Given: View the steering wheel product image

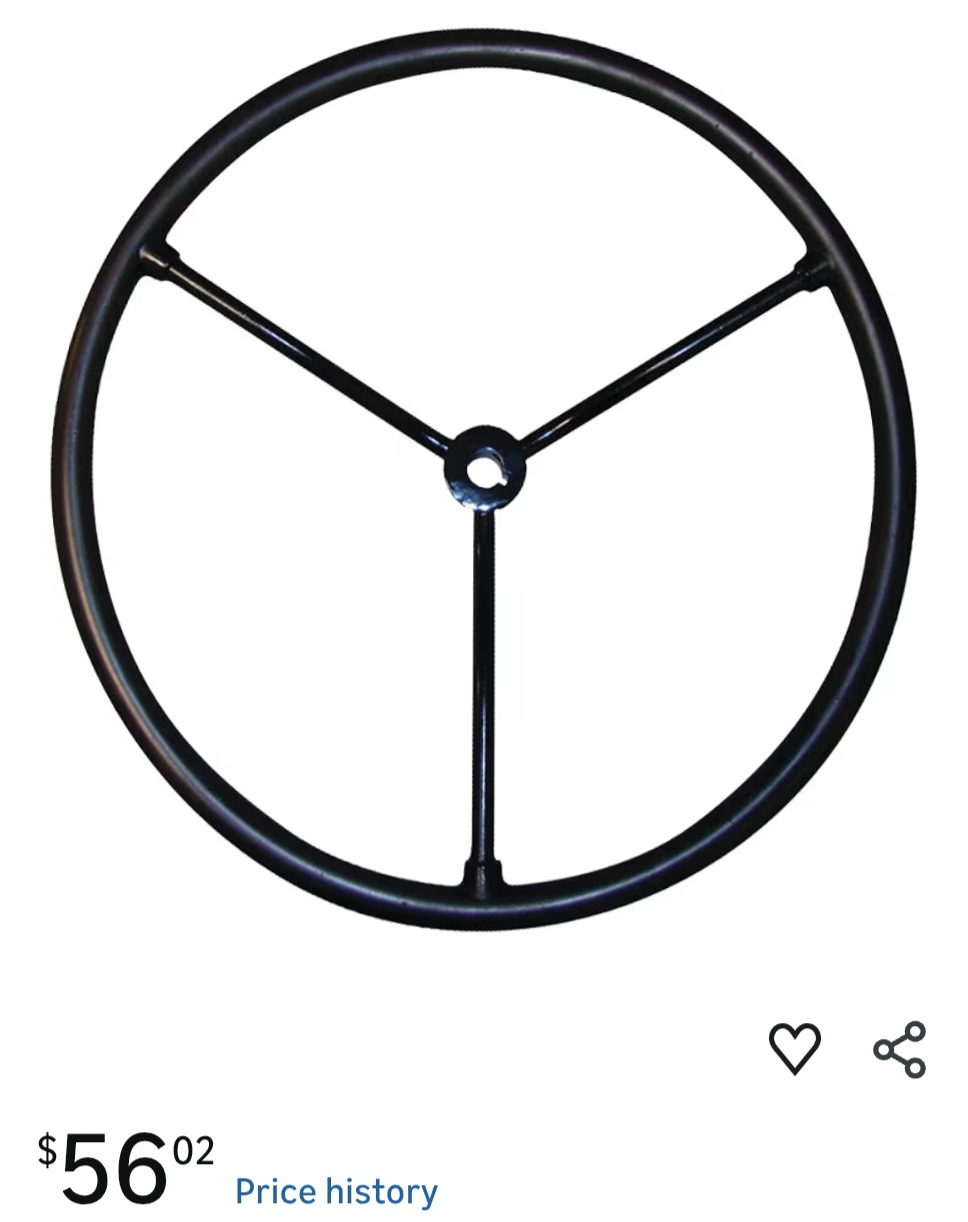Looking at the screenshot, I should [484, 480].
